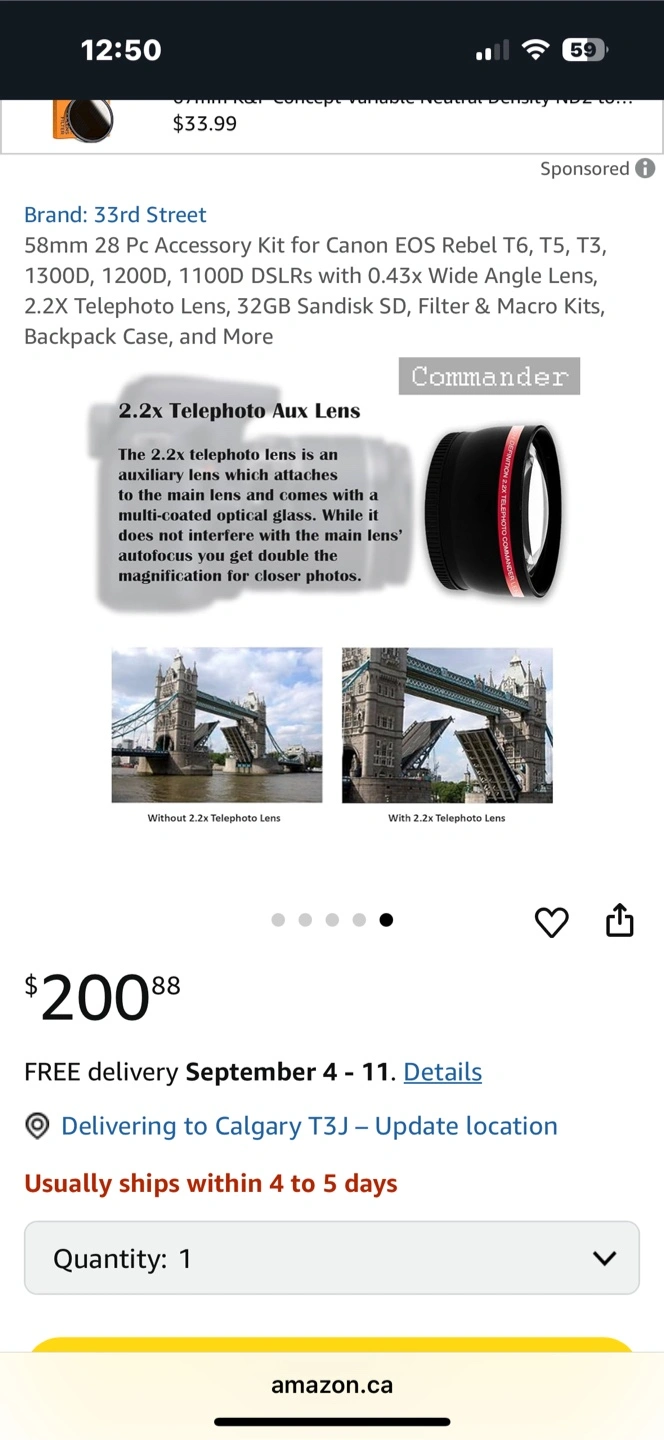The image size is (664, 1440).
Task: Tap the Sponsored info icon
Action: coord(646,168)
